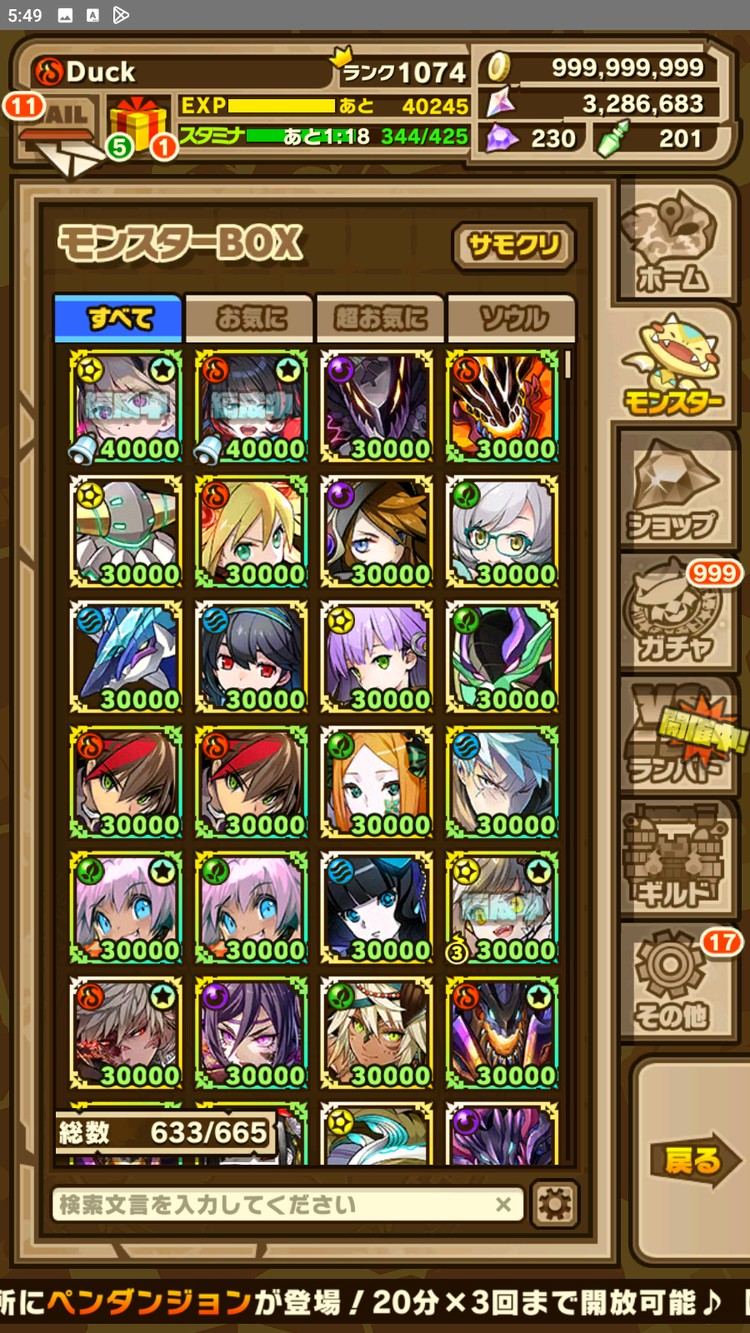Select the orange-haired monster
Image resolution: width=750 pixels, height=1333 pixels.
[x=377, y=781]
